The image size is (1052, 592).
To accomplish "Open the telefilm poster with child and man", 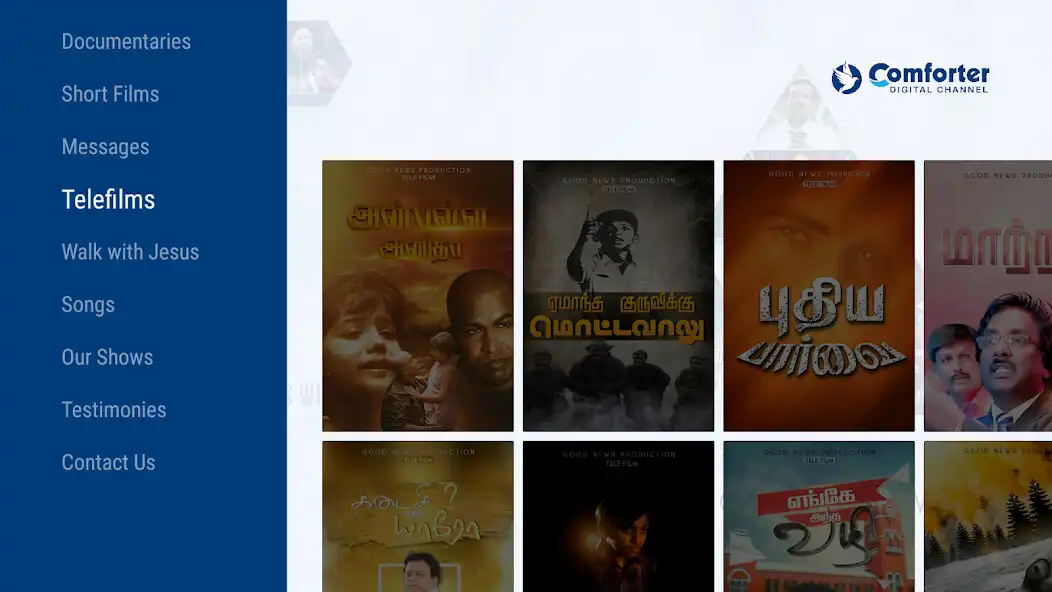I will [417, 296].
